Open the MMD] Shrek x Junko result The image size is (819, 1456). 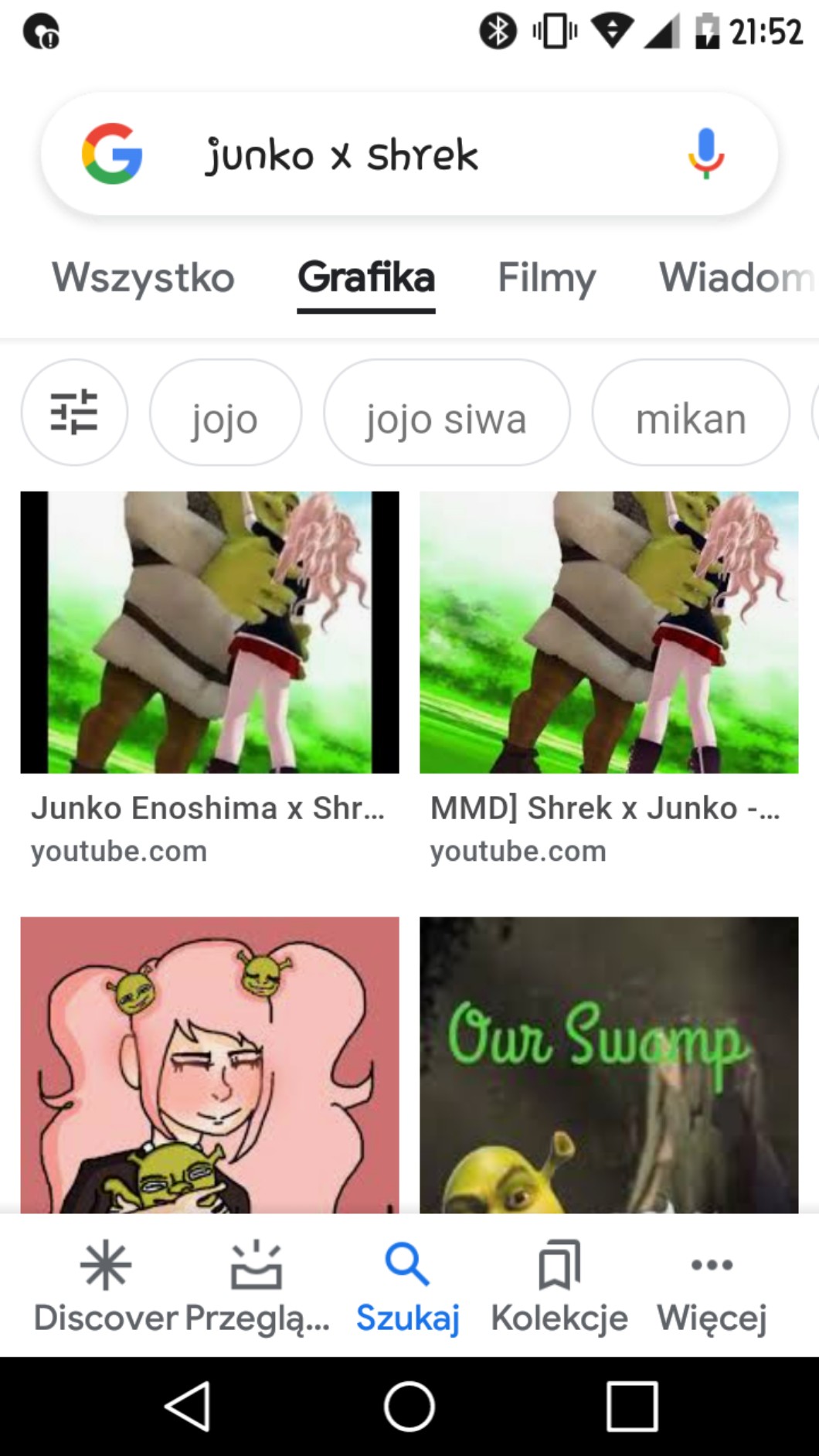(x=609, y=634)
